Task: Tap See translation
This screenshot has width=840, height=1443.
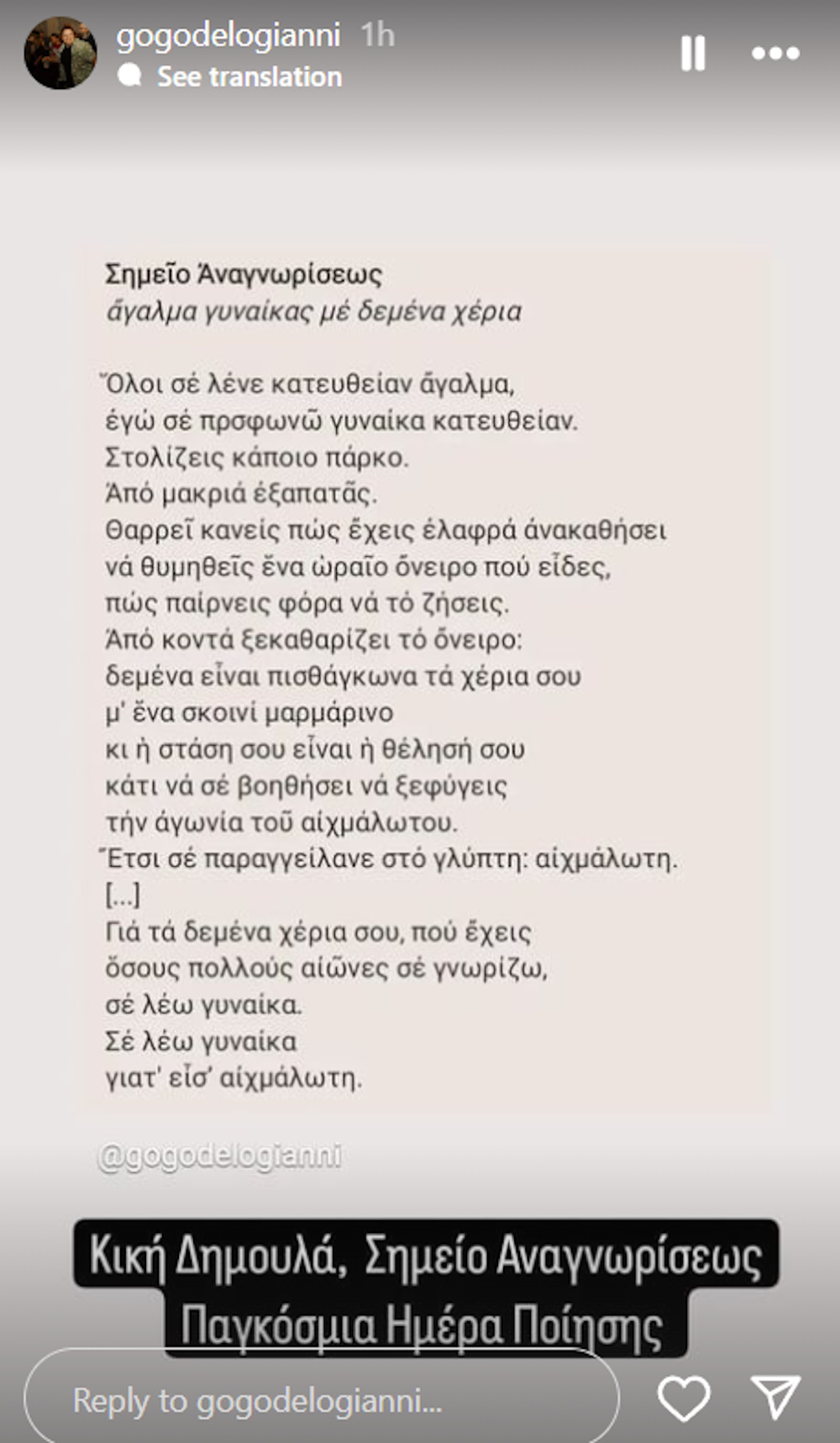Action: pyautogui.click(x=249, y=77)
